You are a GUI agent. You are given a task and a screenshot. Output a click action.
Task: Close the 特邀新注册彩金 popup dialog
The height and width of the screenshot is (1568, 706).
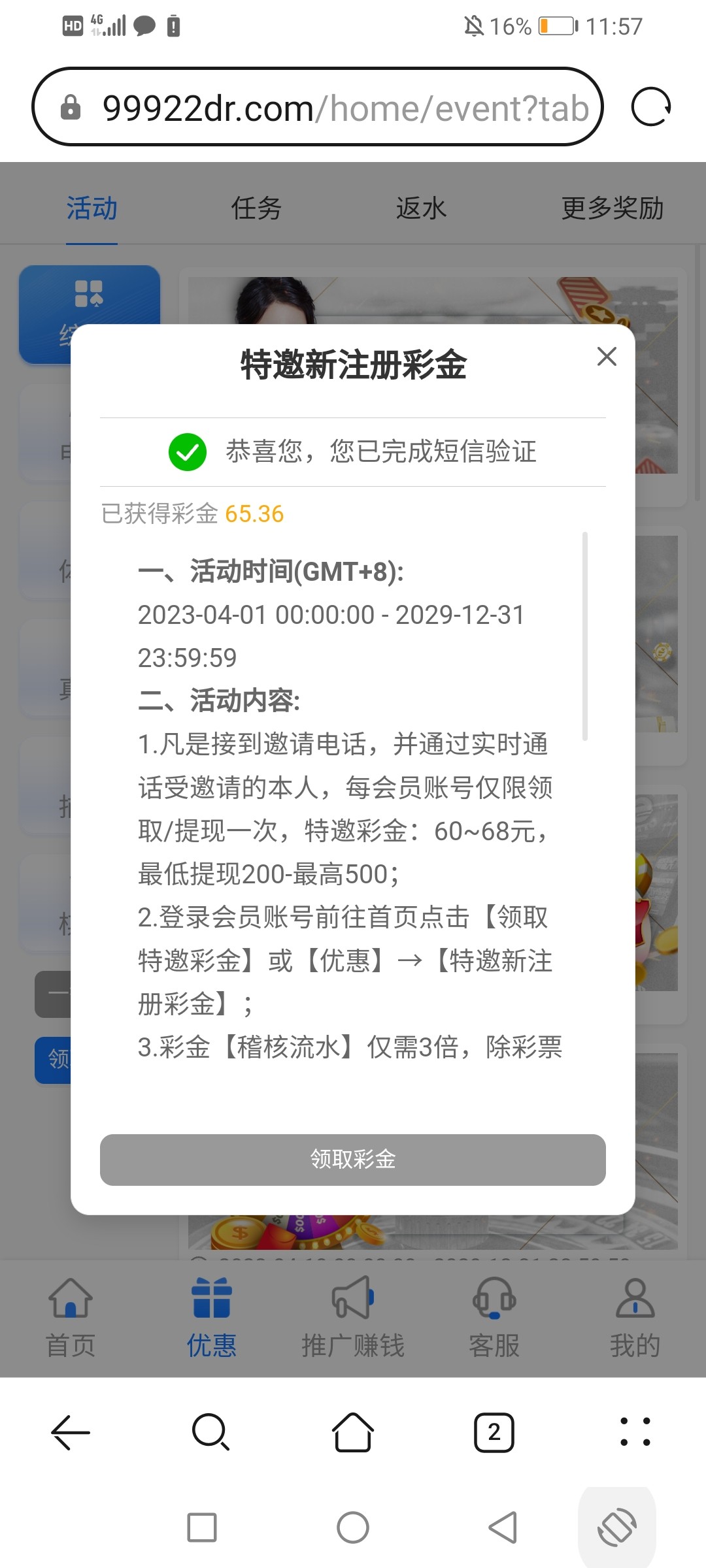tap(607, 357)
